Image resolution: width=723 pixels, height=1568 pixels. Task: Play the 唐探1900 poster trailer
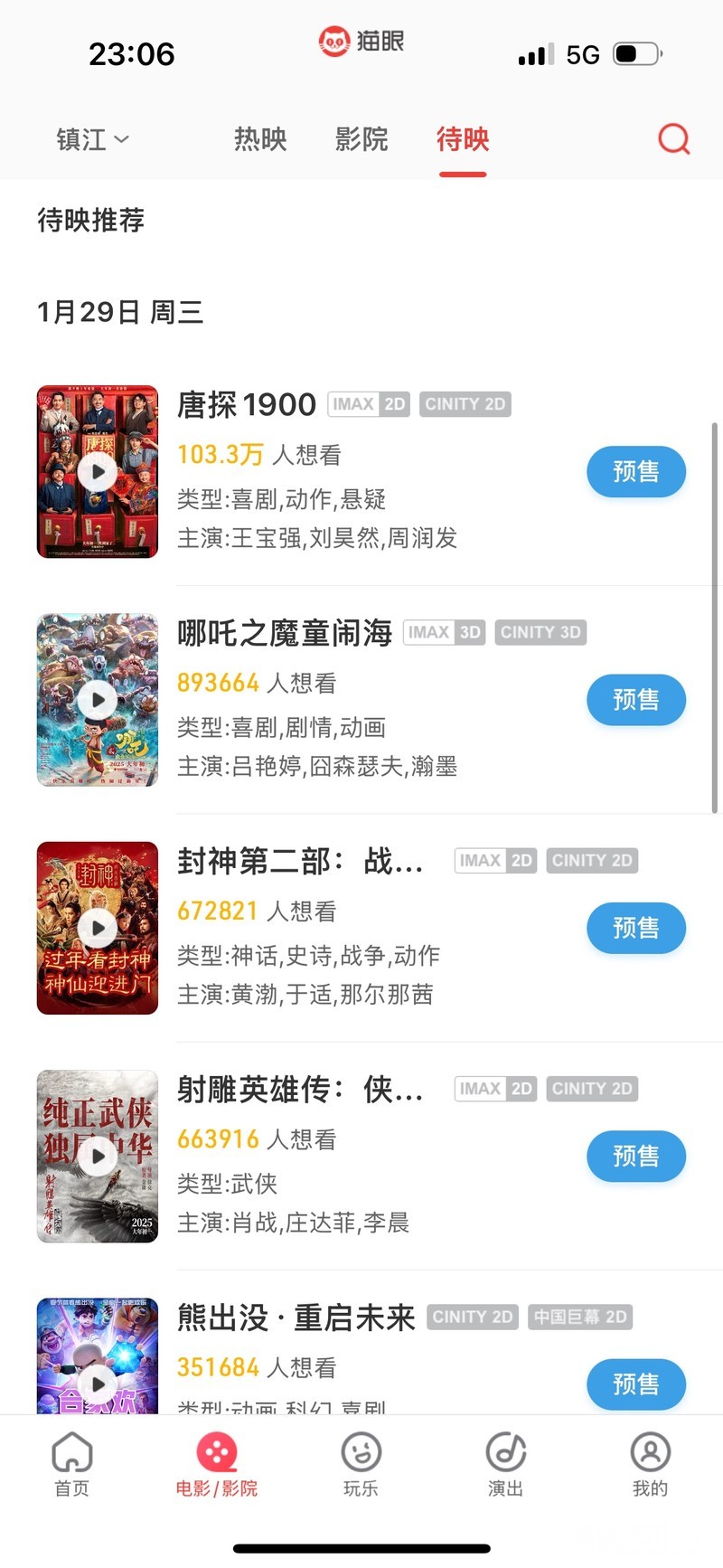coord(98,472)
